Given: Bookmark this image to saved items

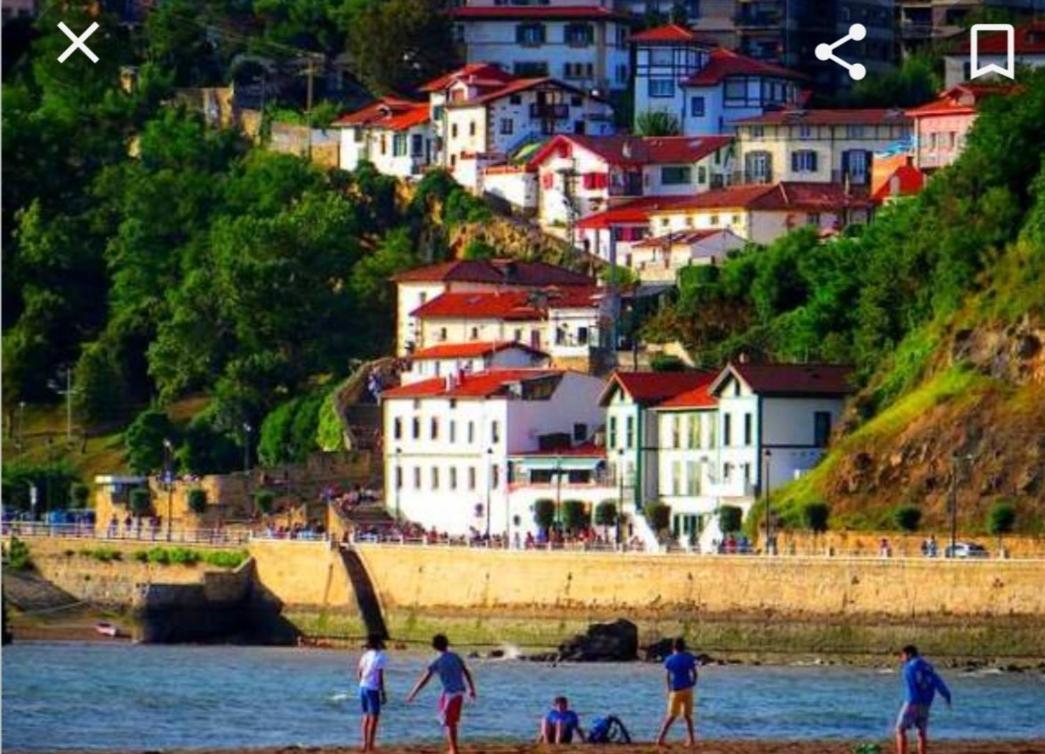Looking at the screenshot, I should coord(992,51).
